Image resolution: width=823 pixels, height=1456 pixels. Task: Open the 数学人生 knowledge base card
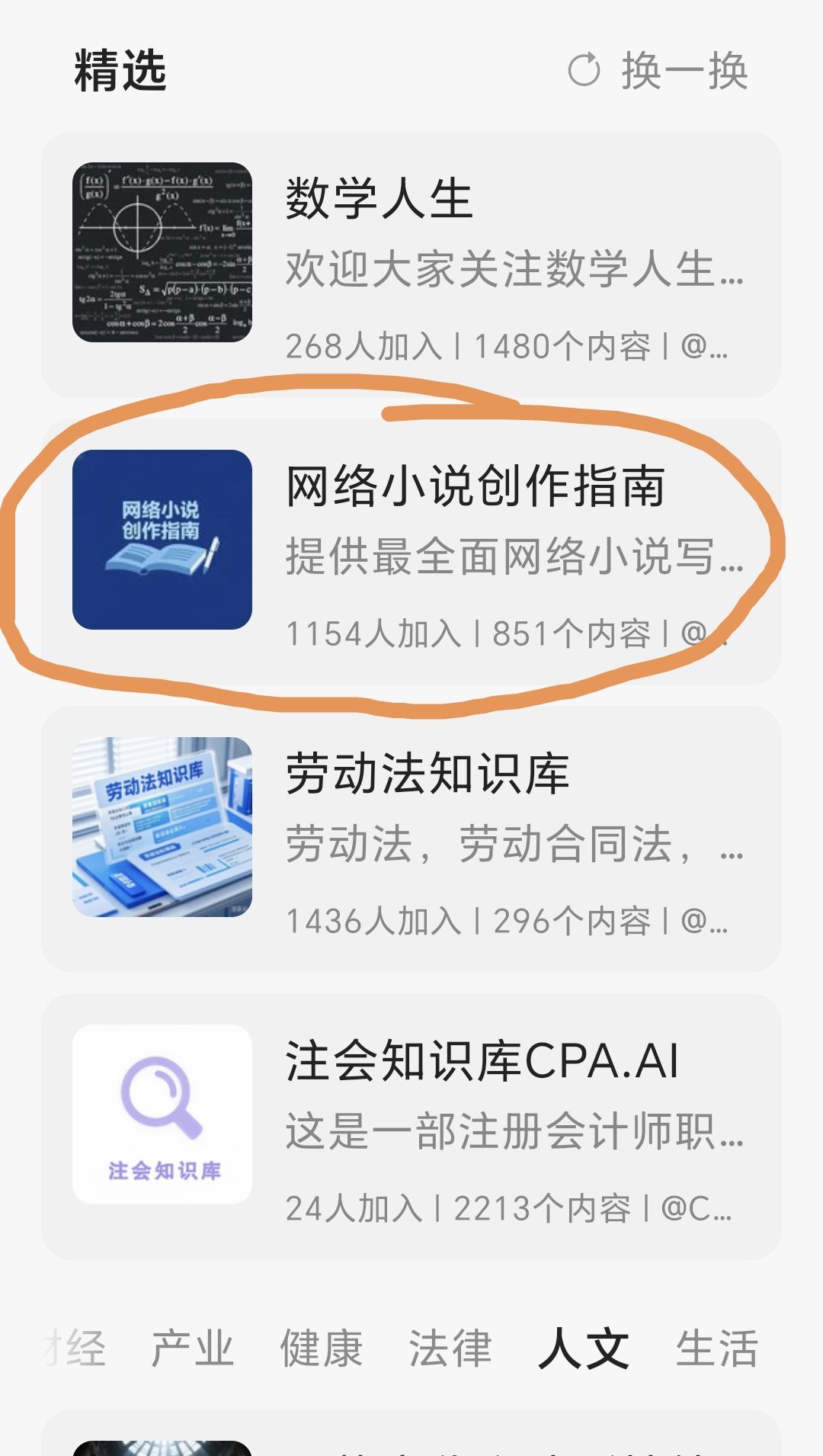(x=411, y=265)
